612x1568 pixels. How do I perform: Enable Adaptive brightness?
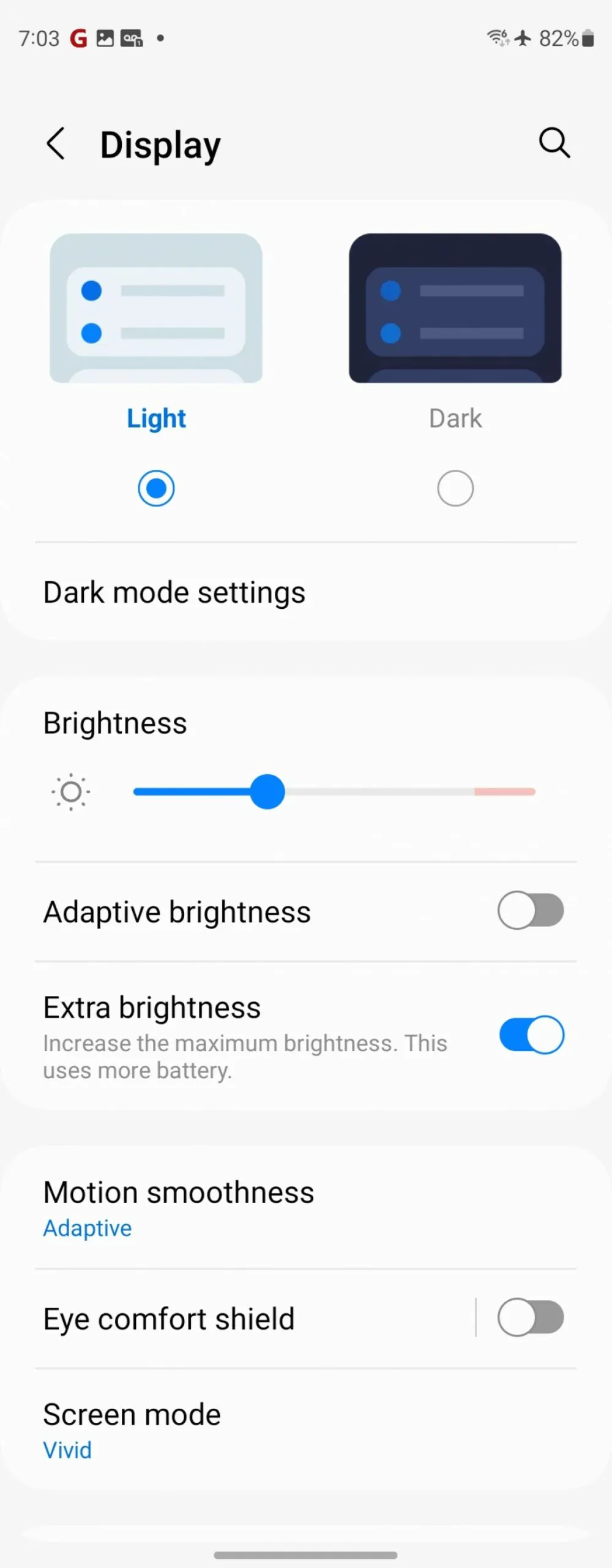(530, 910)
